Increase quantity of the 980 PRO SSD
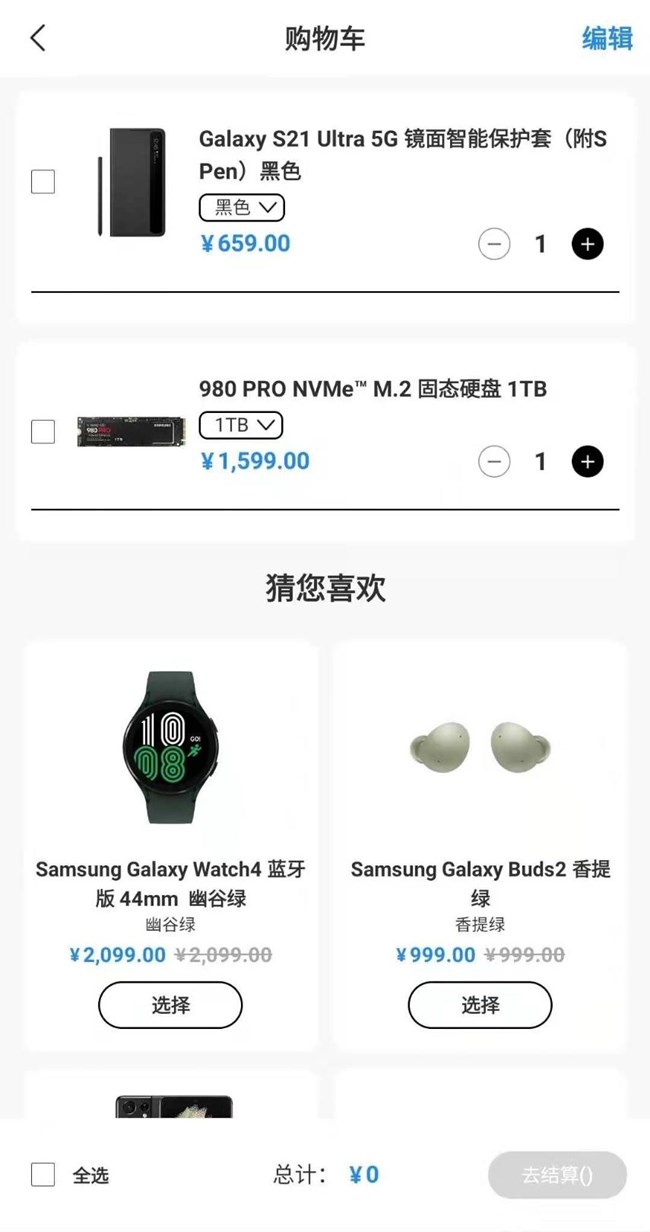The width and height of the screenshot is (650, 1232). click(x=587, y=462)
